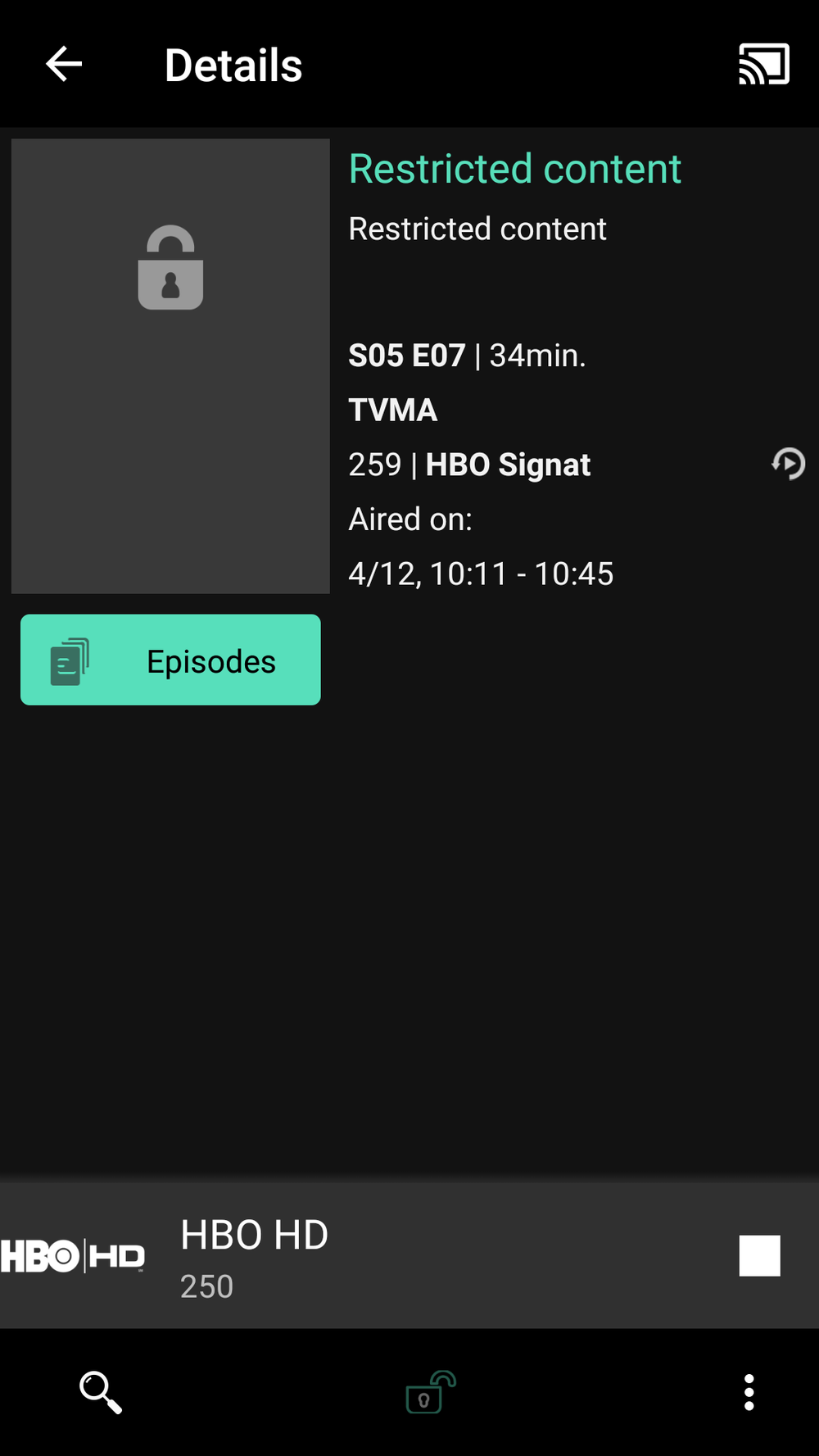Select the back arrow to leave Details
The height and width of the screenshot is (1456, 819).
(x=62, y=64)
